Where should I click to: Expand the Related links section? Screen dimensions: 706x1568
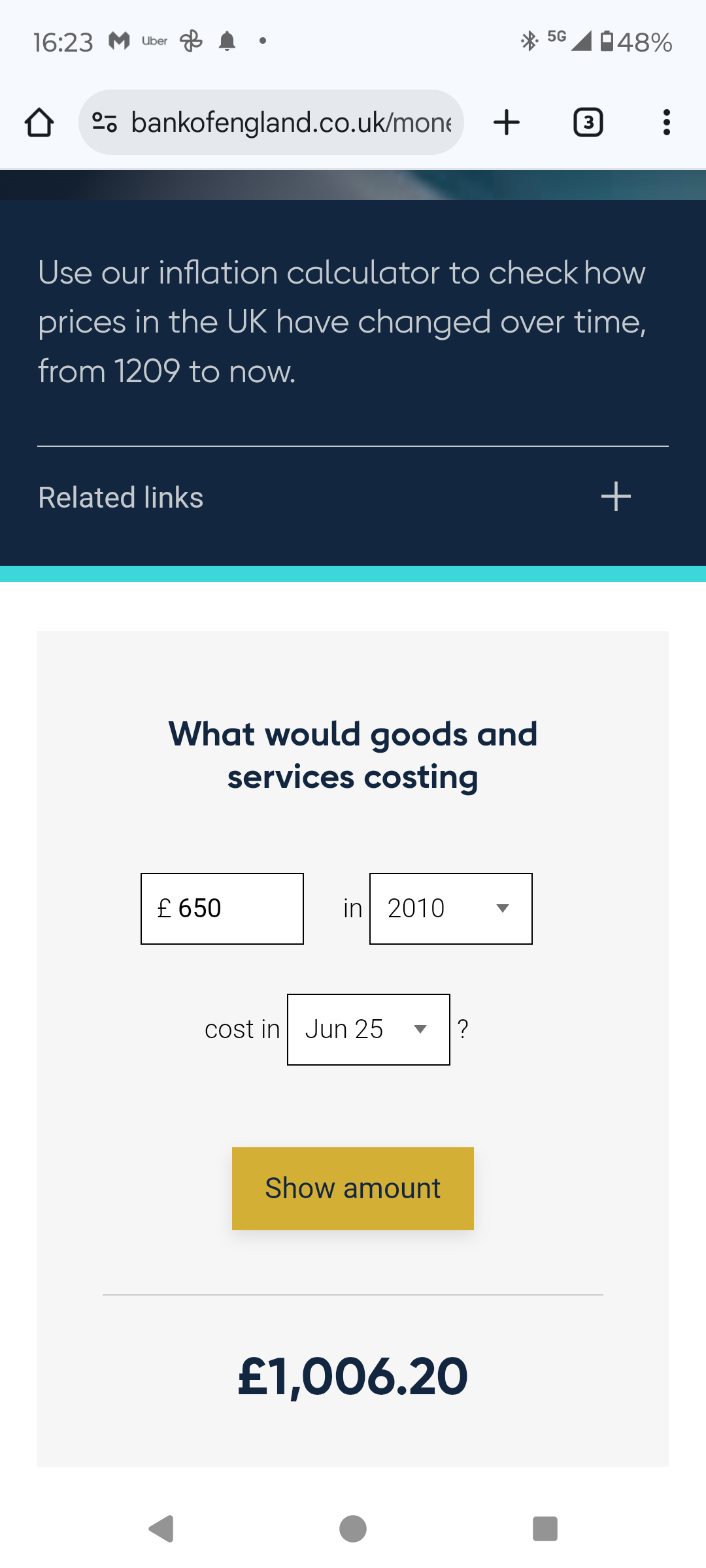coord(353,497)
